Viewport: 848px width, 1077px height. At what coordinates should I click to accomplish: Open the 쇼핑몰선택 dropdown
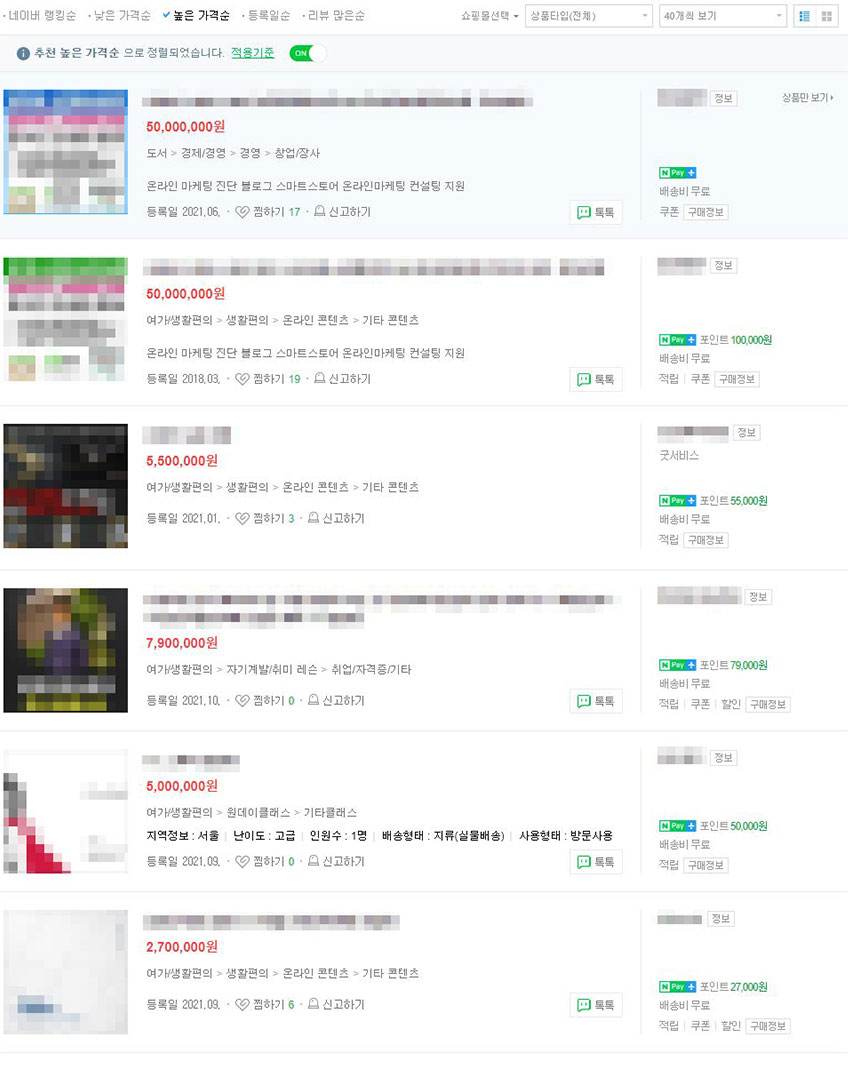[x=489, y=16]
